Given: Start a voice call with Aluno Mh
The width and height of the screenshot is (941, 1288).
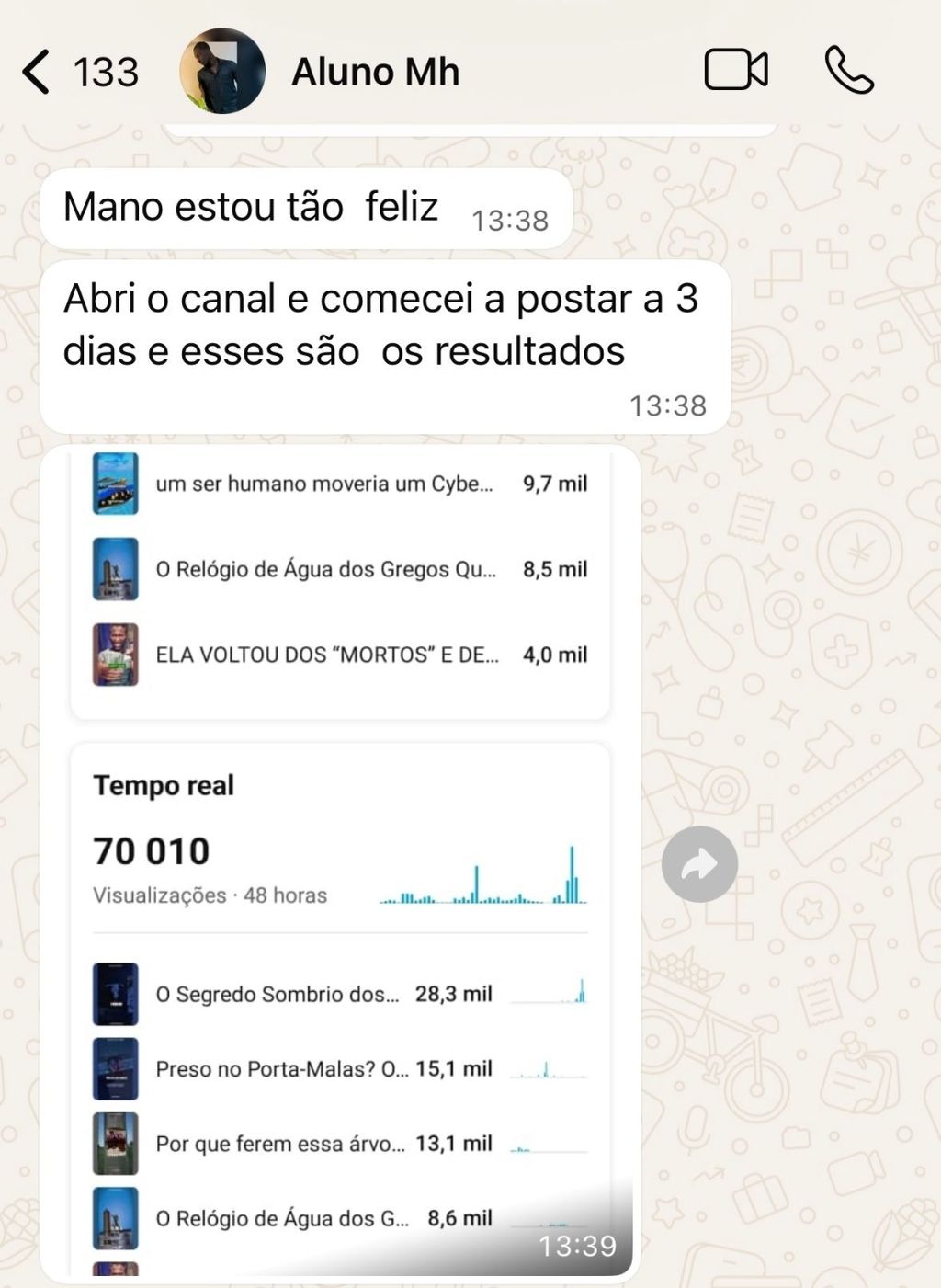Looking at the screenshot, I should coord(848,71).
